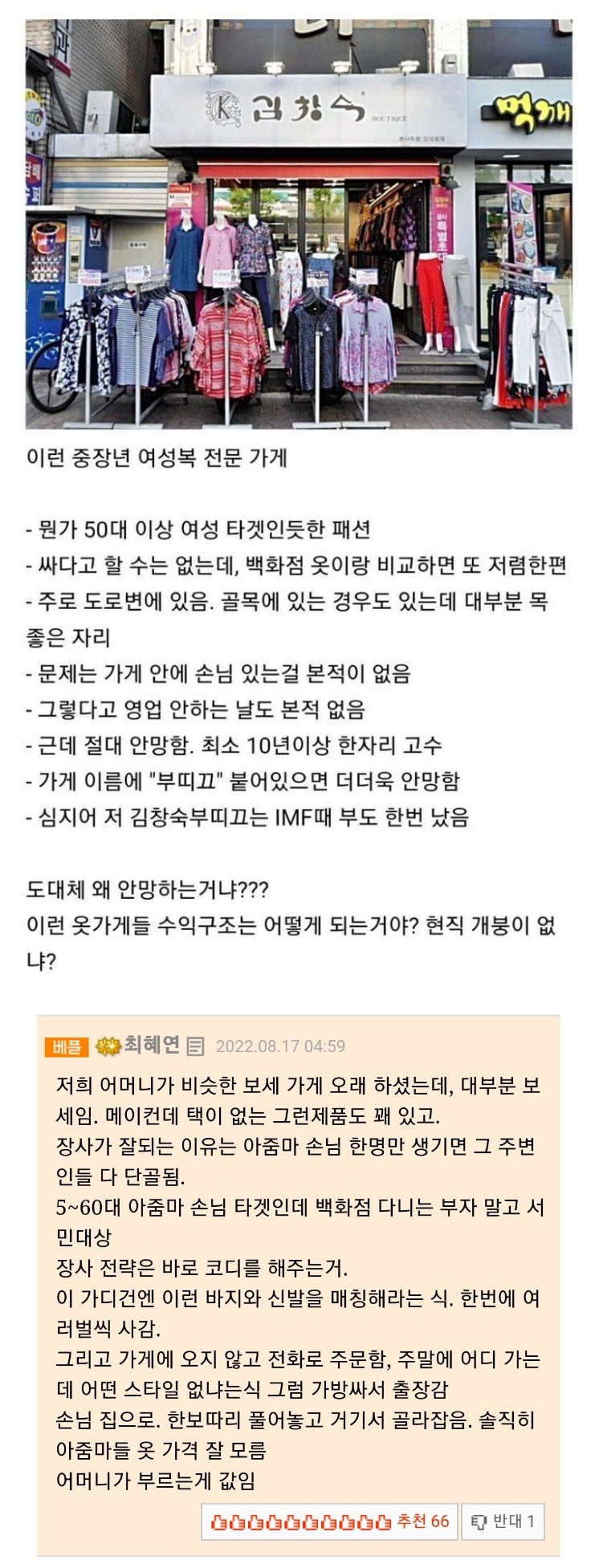Open the post list icon beside 최혜연
599x1568 pixels.
click(194, 1046)
